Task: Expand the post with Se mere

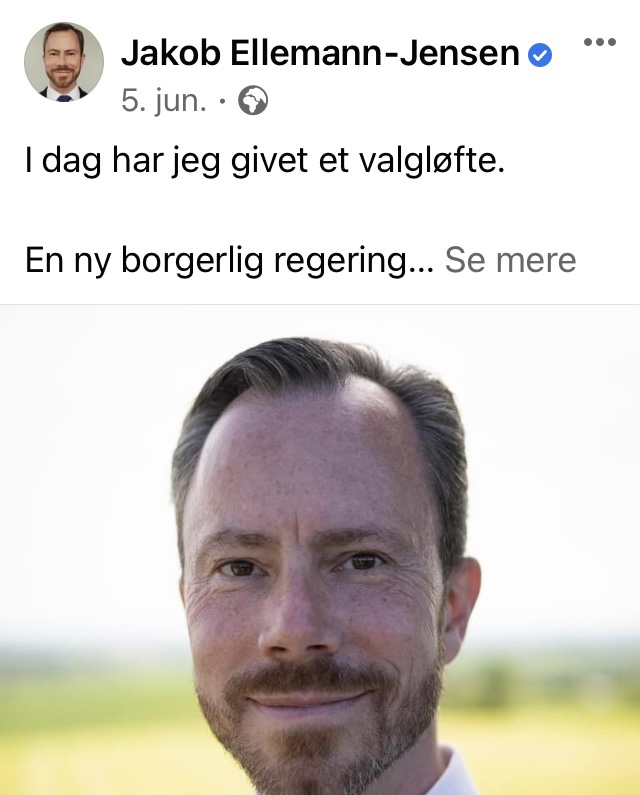Action: (x=510, y=260)
